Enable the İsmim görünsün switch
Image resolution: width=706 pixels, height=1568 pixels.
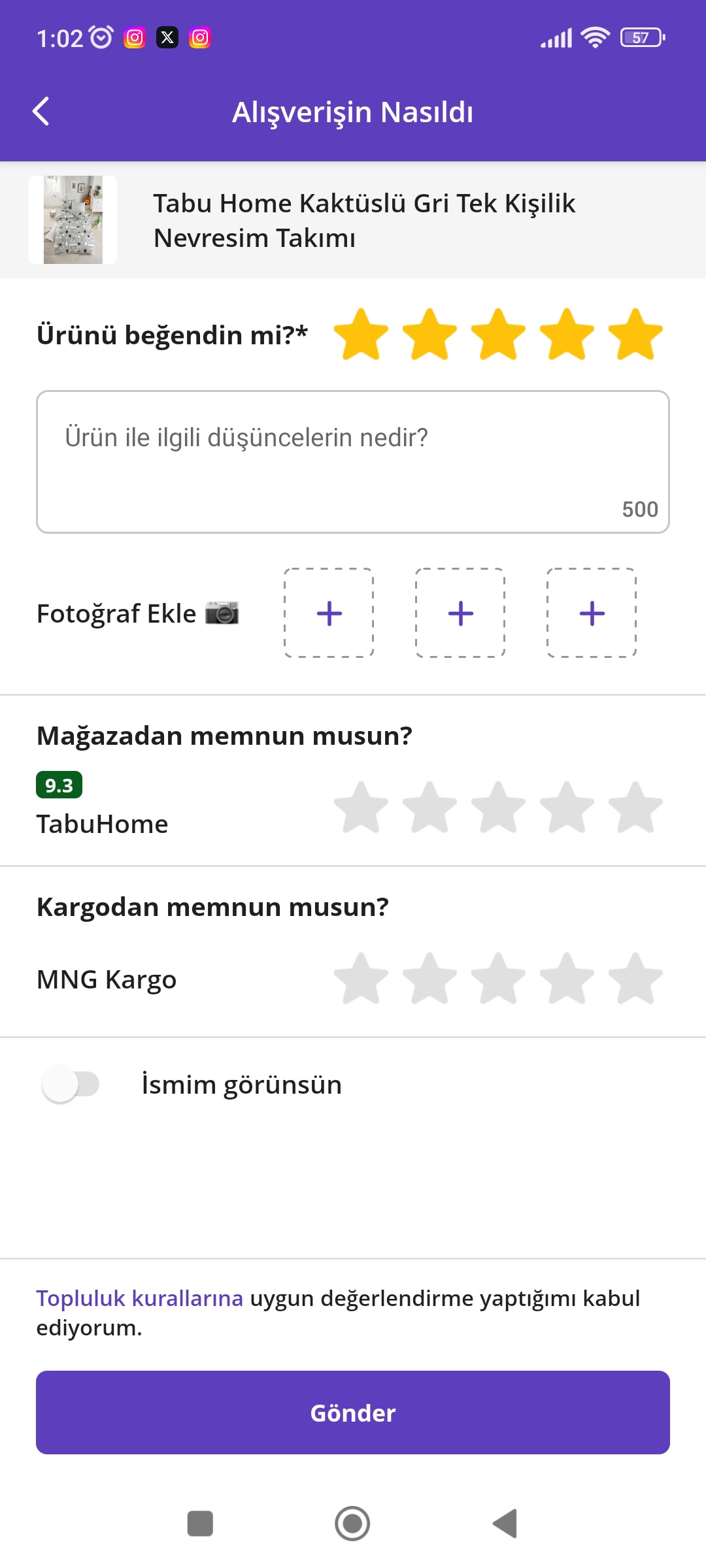[x=71, y=1084]
